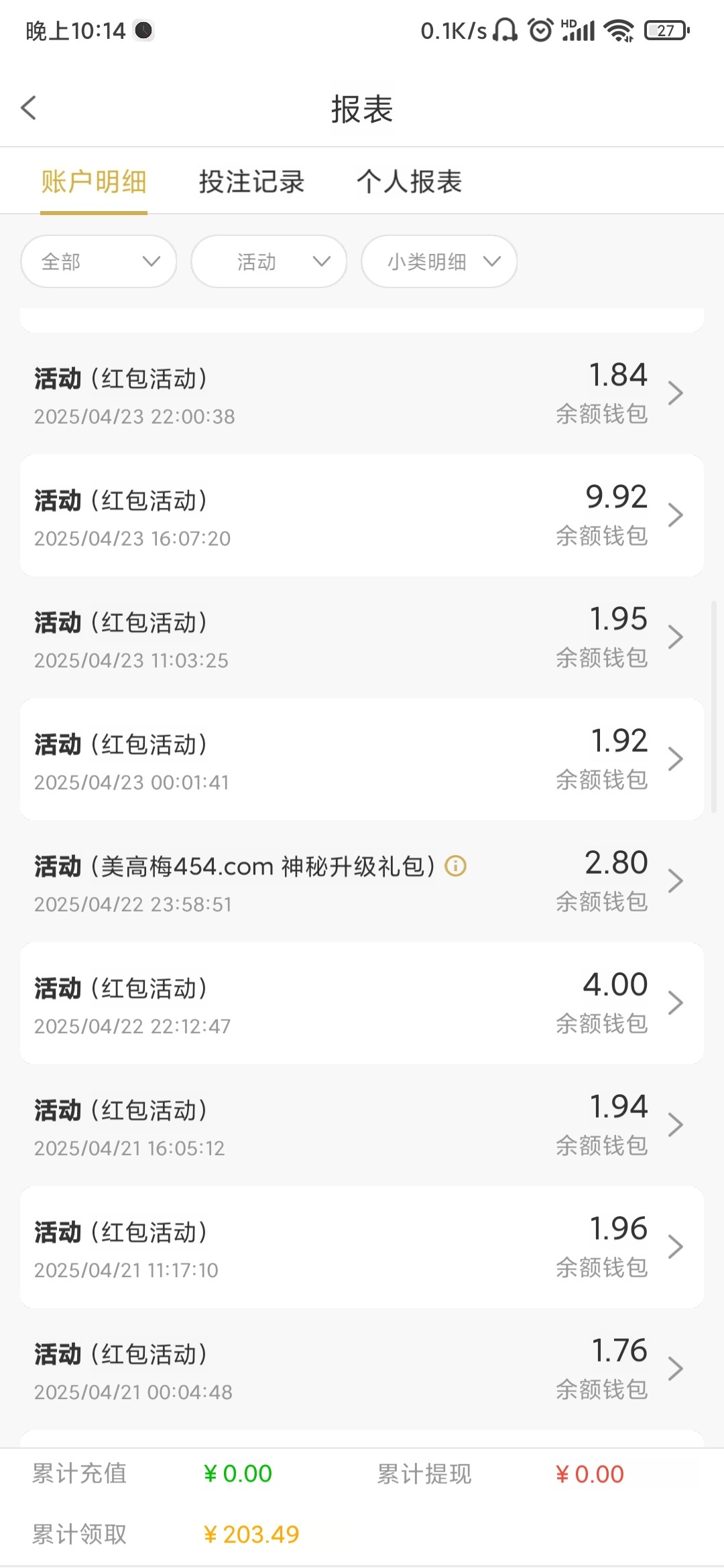Expand the 小类明细 dropdown
The height and width of the screenshot is (1568, 724).
click(439, 261)
